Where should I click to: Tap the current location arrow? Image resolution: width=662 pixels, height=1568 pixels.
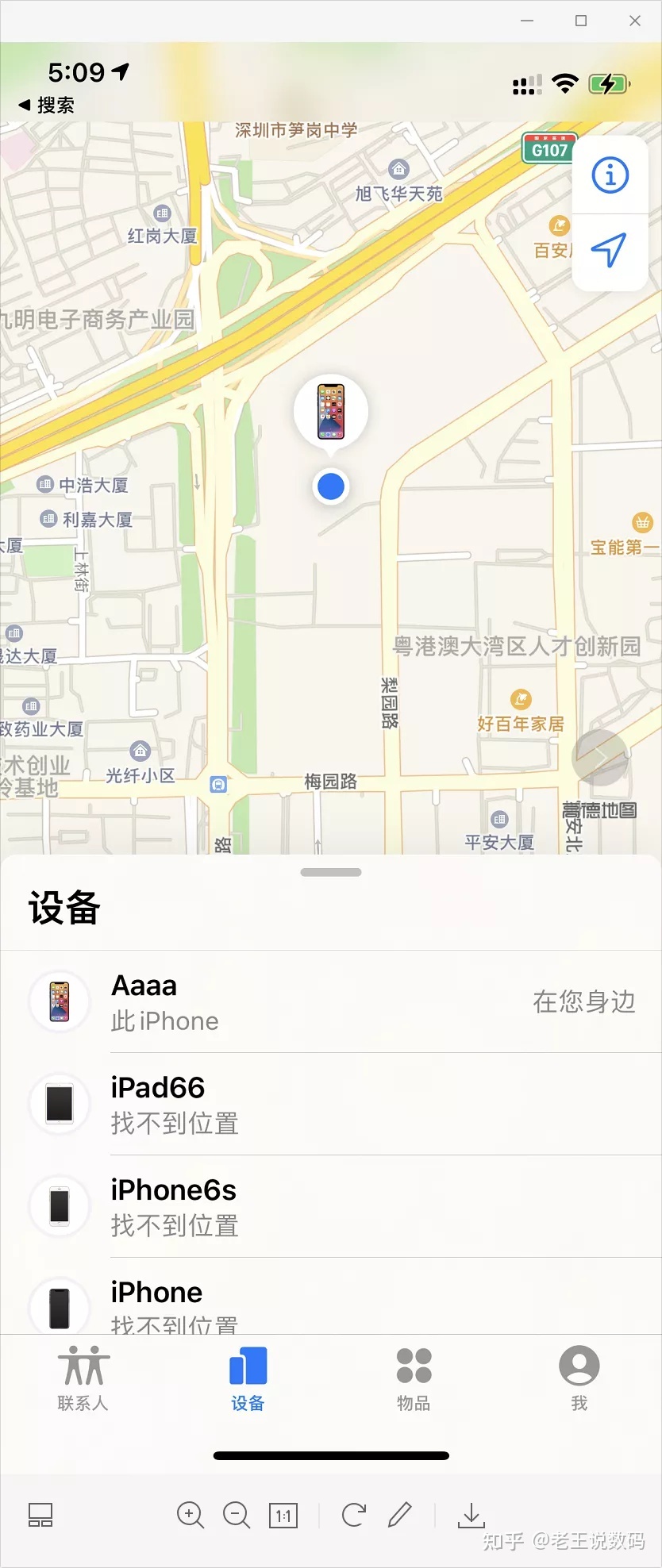(x=609, y=251)
